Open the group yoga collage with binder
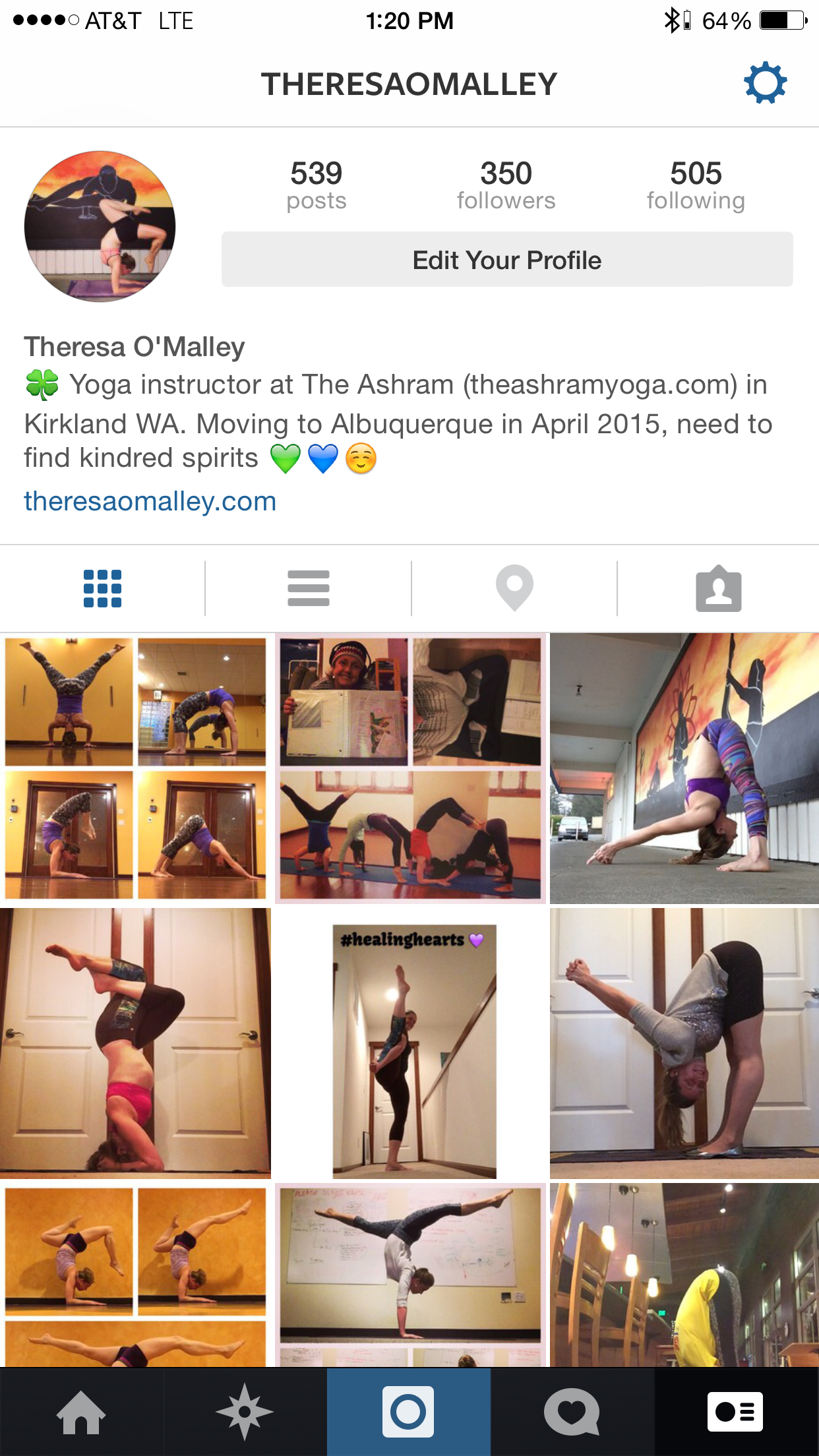The width and height of the screenshot is (819, 1456). point(411,768)
